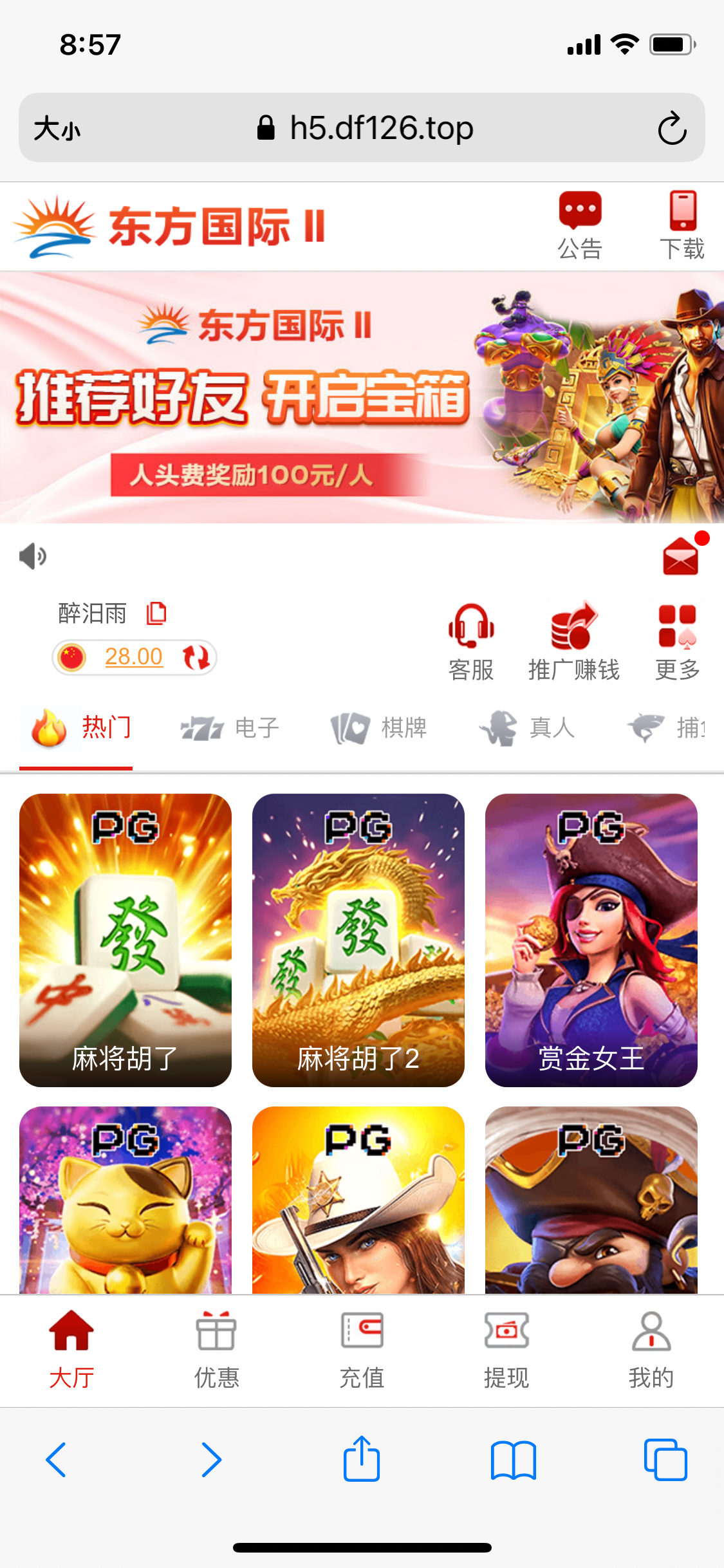Open the 推荐好友 promotional banner
The height and width of the screenshot is (1568, 724).
(362, 397)
